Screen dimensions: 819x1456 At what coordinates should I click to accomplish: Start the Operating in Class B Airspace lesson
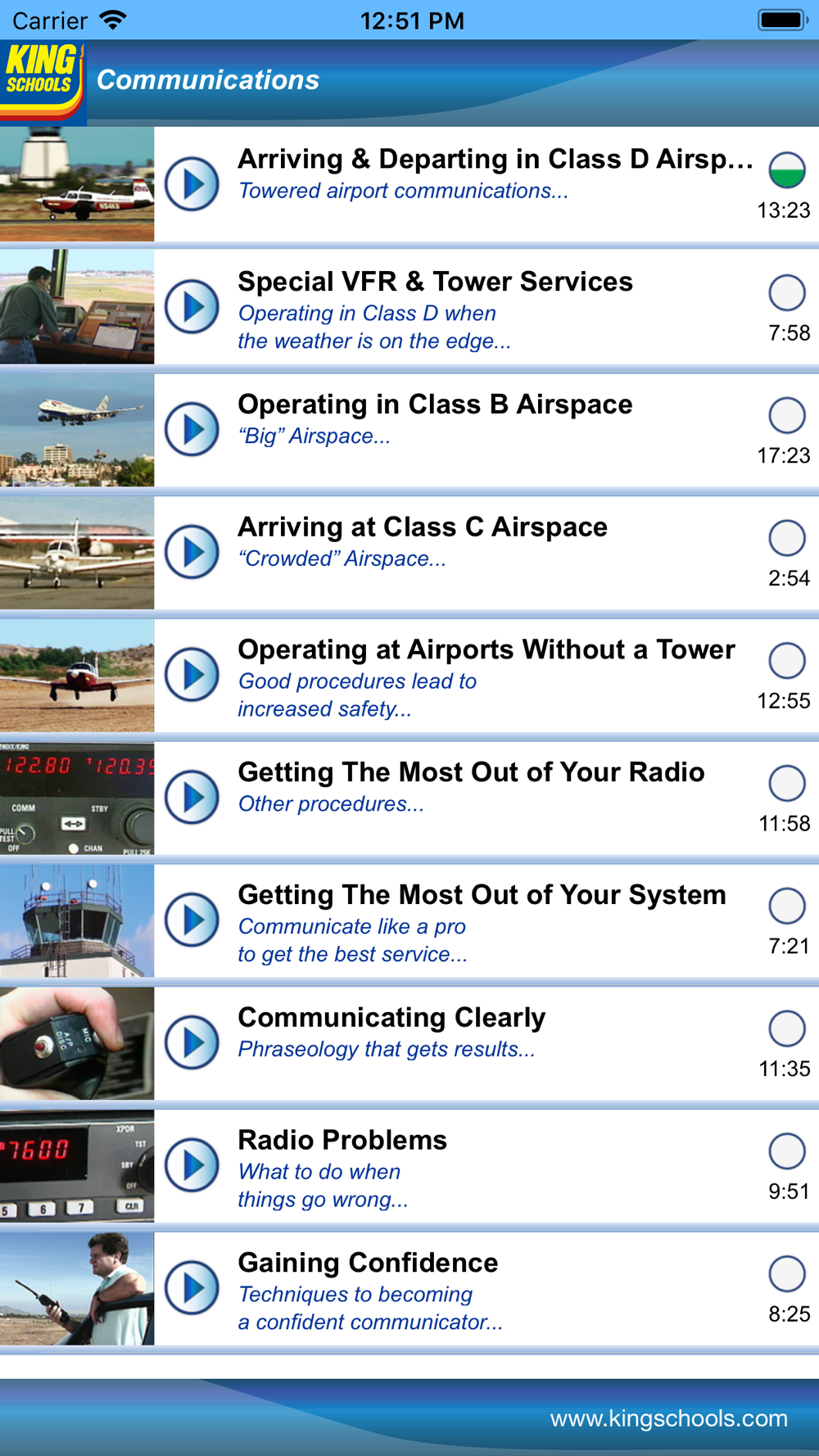click(x=192, y=429)
